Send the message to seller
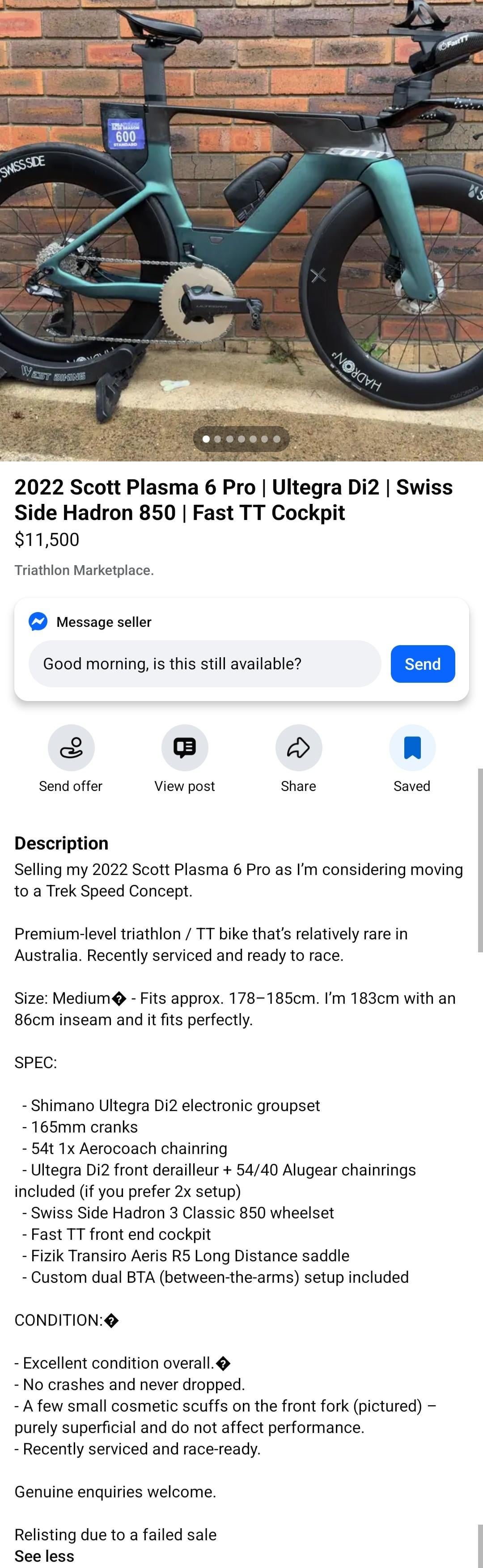Image resolution: width=483 pixels, height=1568 pixels. point(422,664)
